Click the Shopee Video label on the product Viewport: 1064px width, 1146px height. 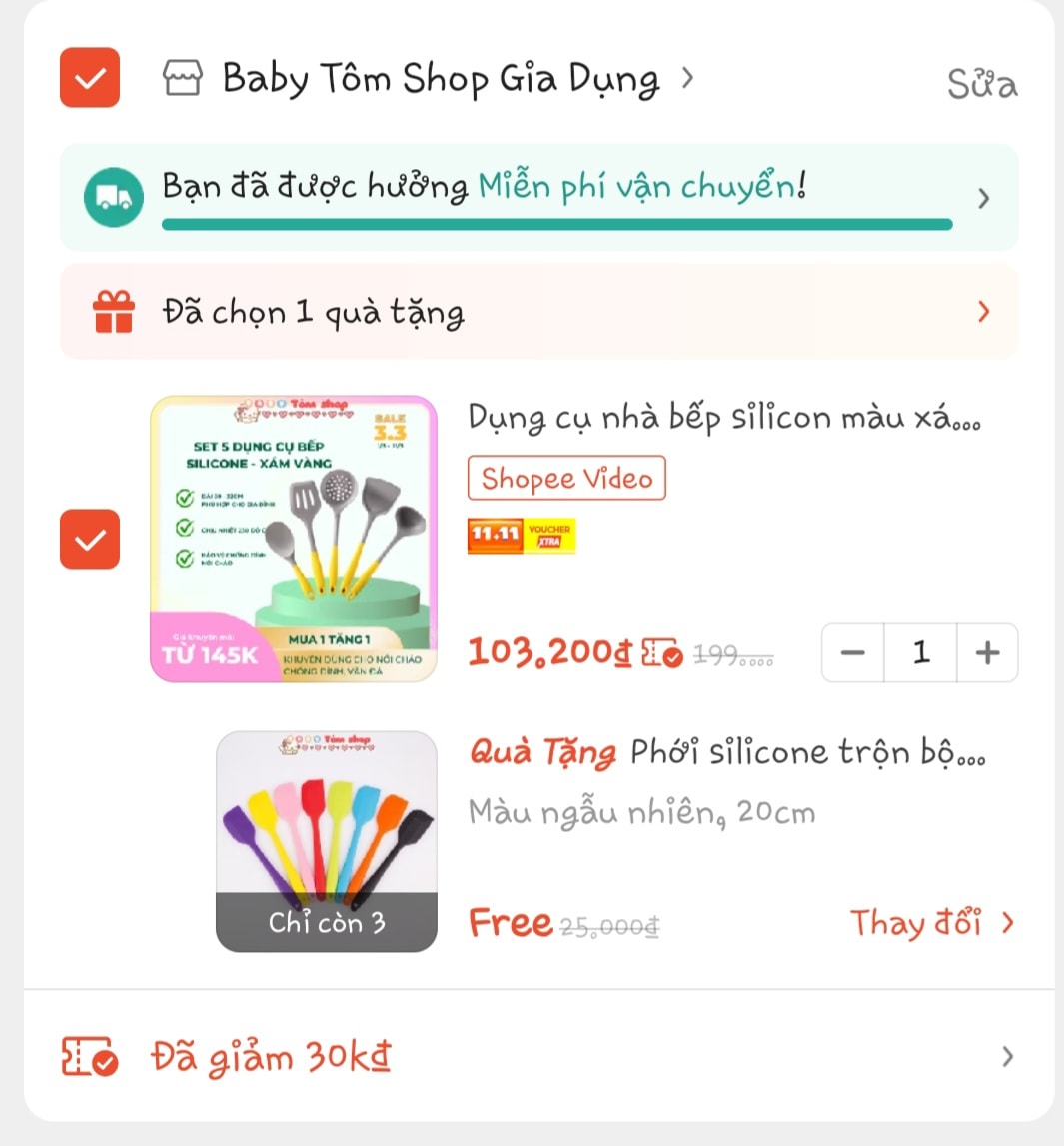tap(566, 478)
